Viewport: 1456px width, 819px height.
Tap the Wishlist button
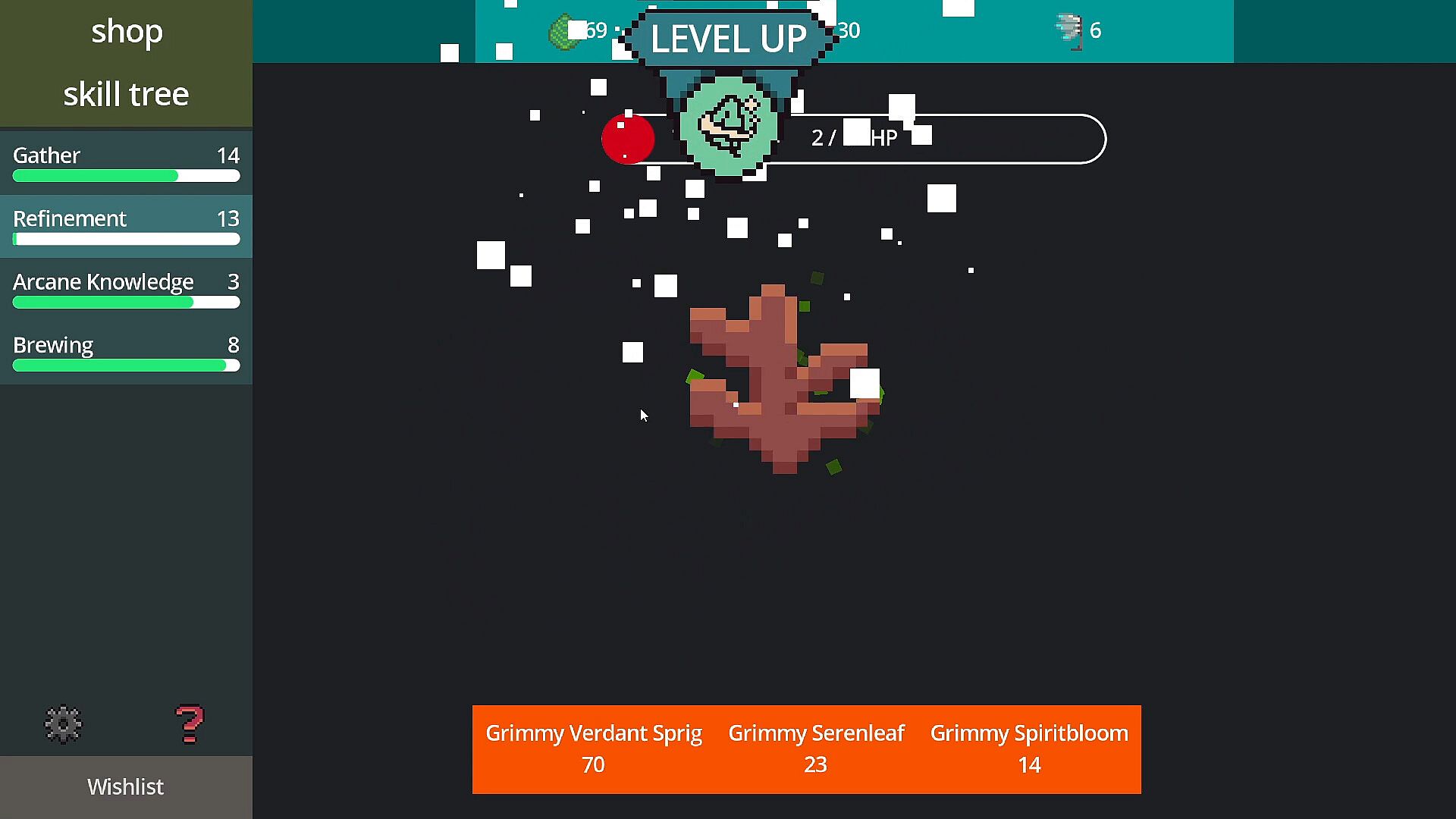(x=126, y=787)
